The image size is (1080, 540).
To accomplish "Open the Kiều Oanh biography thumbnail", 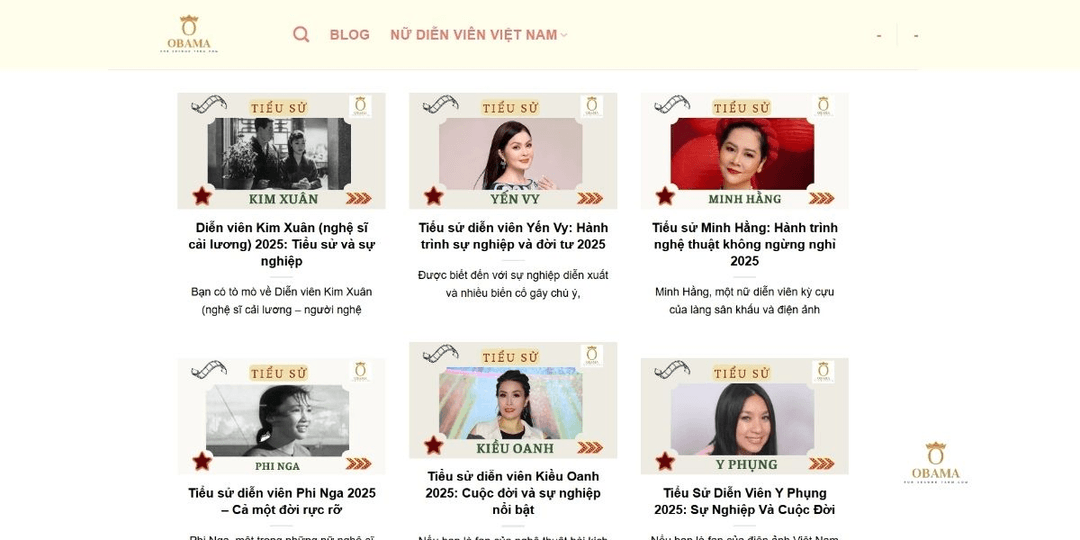I will (x=513, y=400).
